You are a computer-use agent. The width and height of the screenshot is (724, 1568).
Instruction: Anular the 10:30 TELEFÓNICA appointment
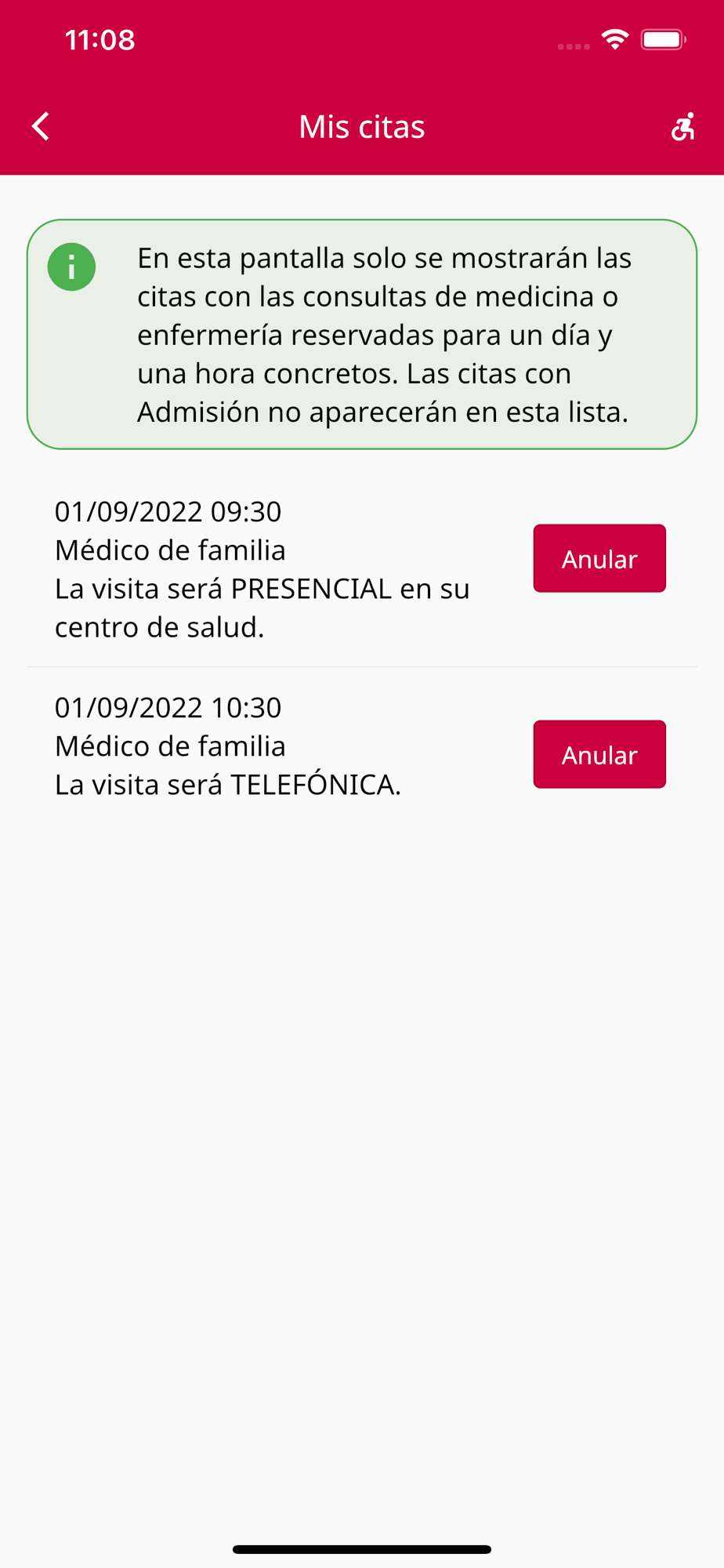coord(599,754)
